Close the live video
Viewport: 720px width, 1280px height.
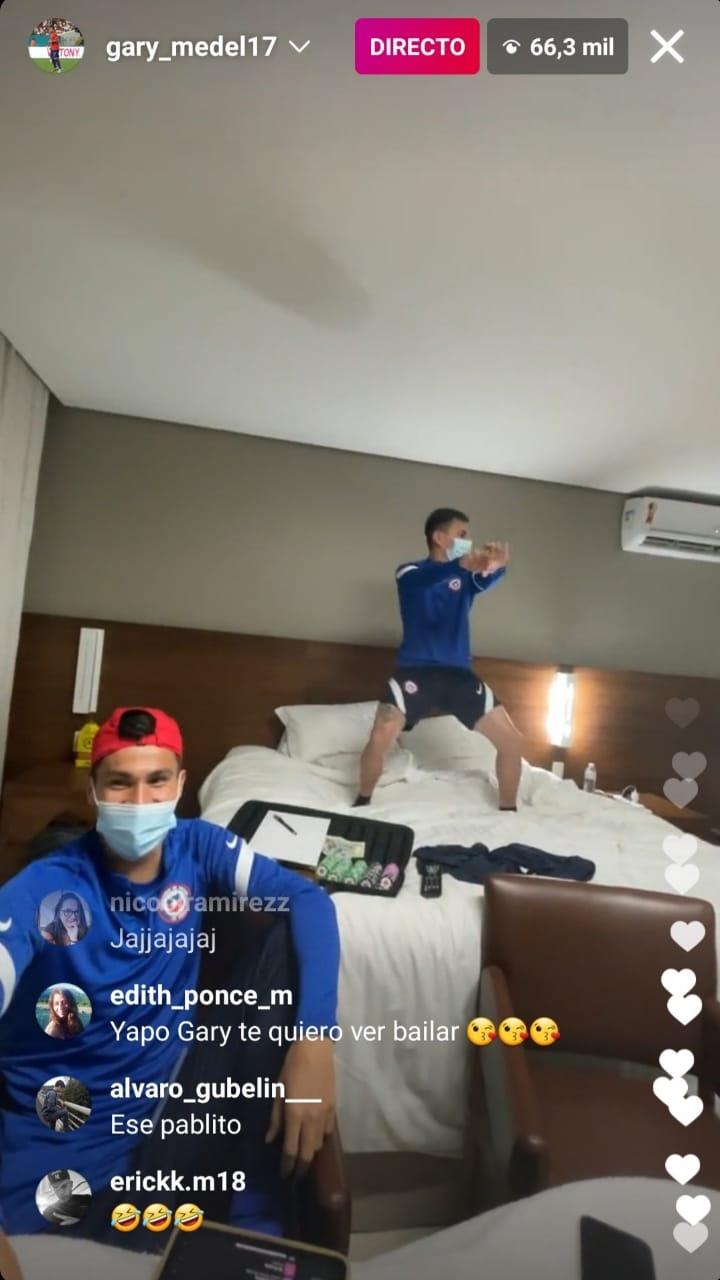(x=667, y=46)
